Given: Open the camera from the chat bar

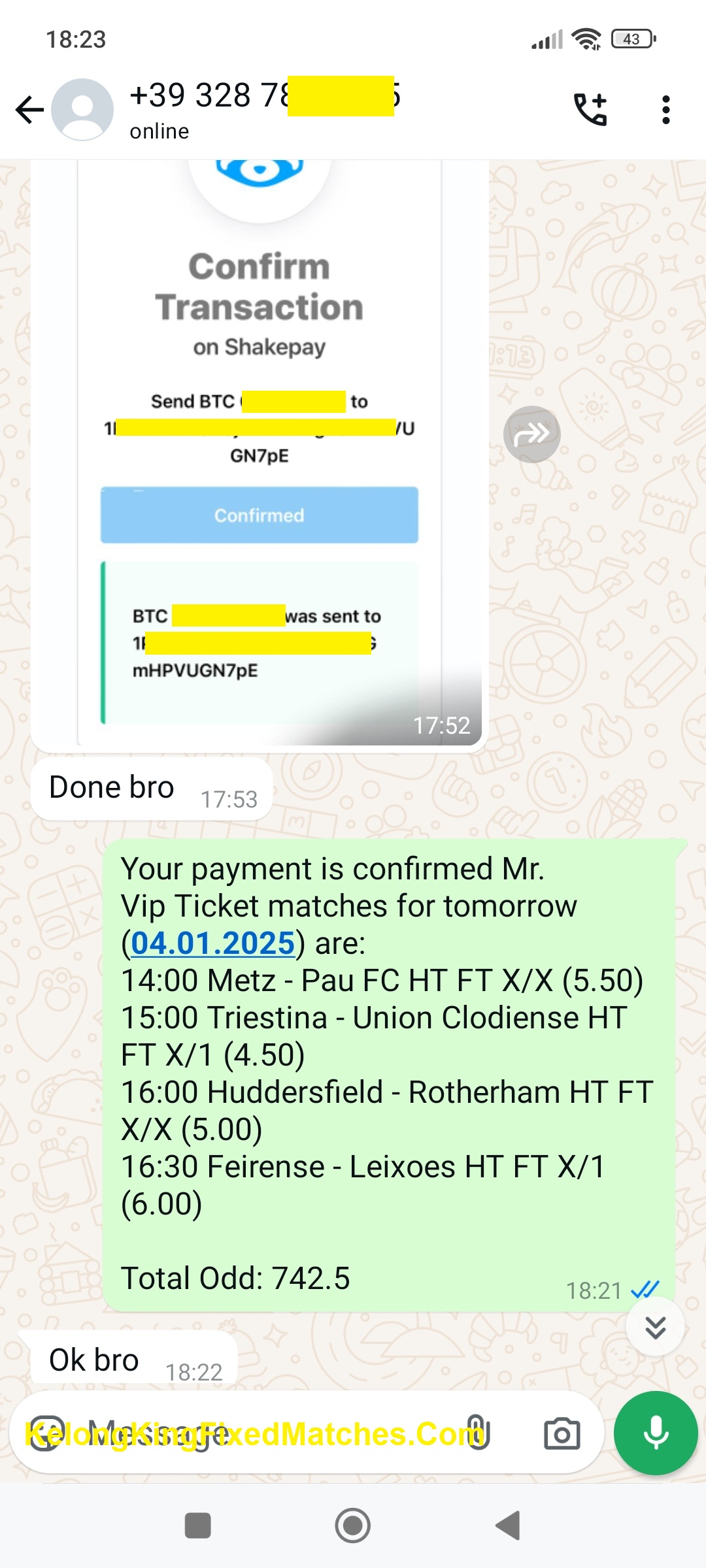Looking at the screenshot, I should pos(562,1433).
